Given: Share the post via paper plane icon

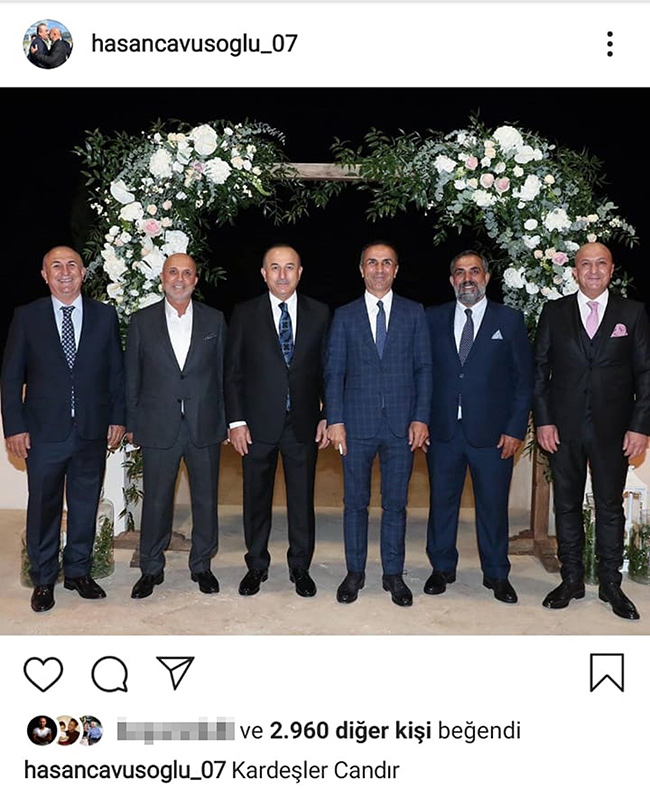Looking at the screenshot, I should point(175,673).
